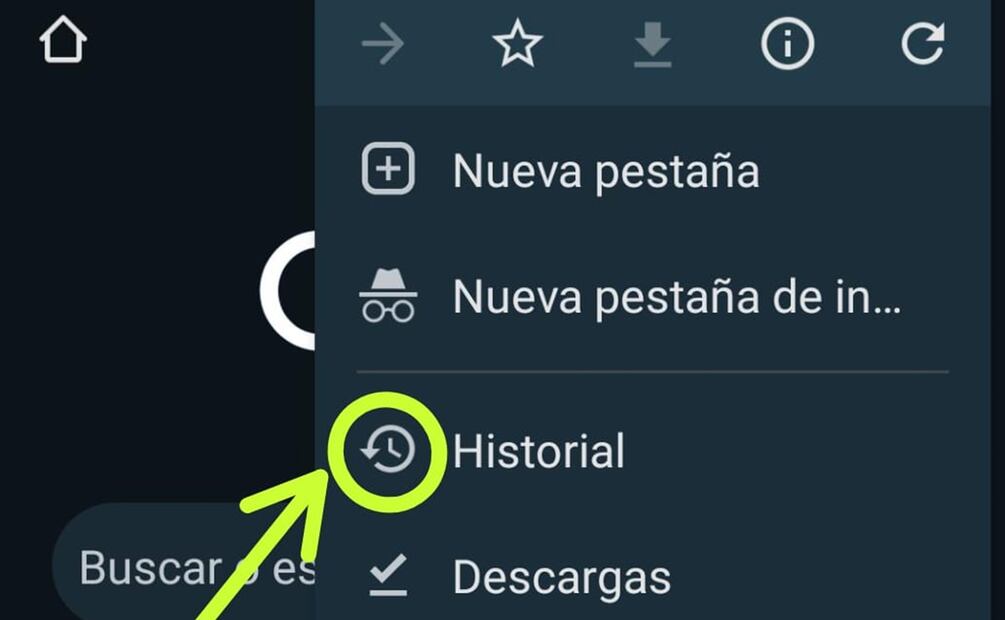This screenshot has height=620, width=1005.
Task: Bookmark the page with the star
Action: tap(517, 44)
